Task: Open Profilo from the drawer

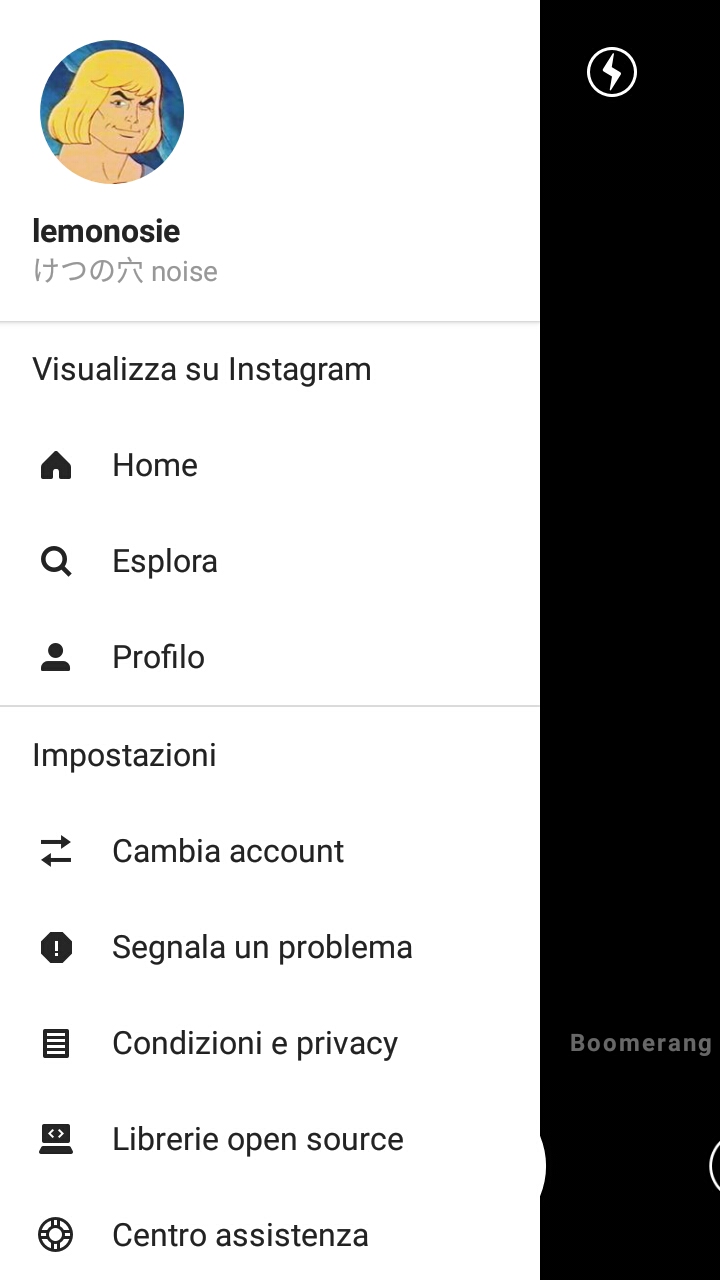Action: (x=270, y=657)
